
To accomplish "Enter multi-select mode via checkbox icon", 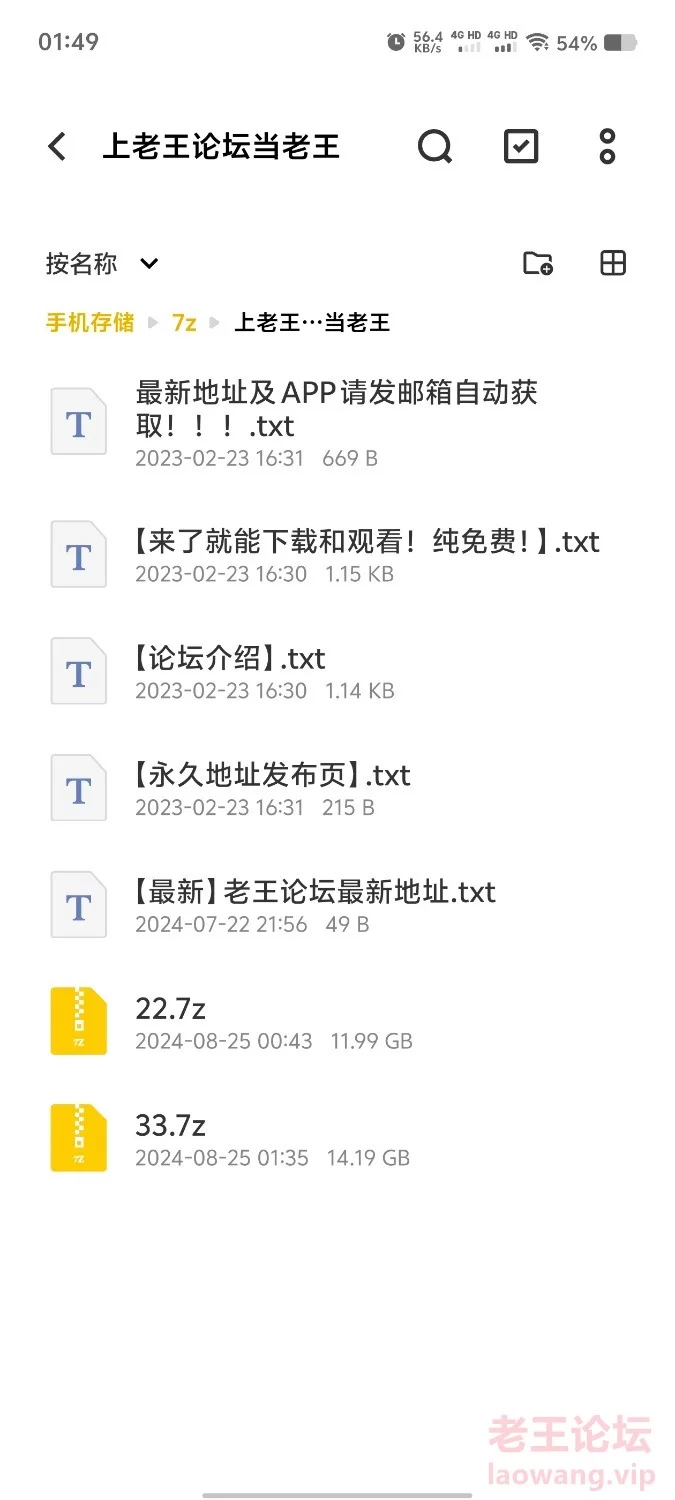I will [x=521, y=147].
